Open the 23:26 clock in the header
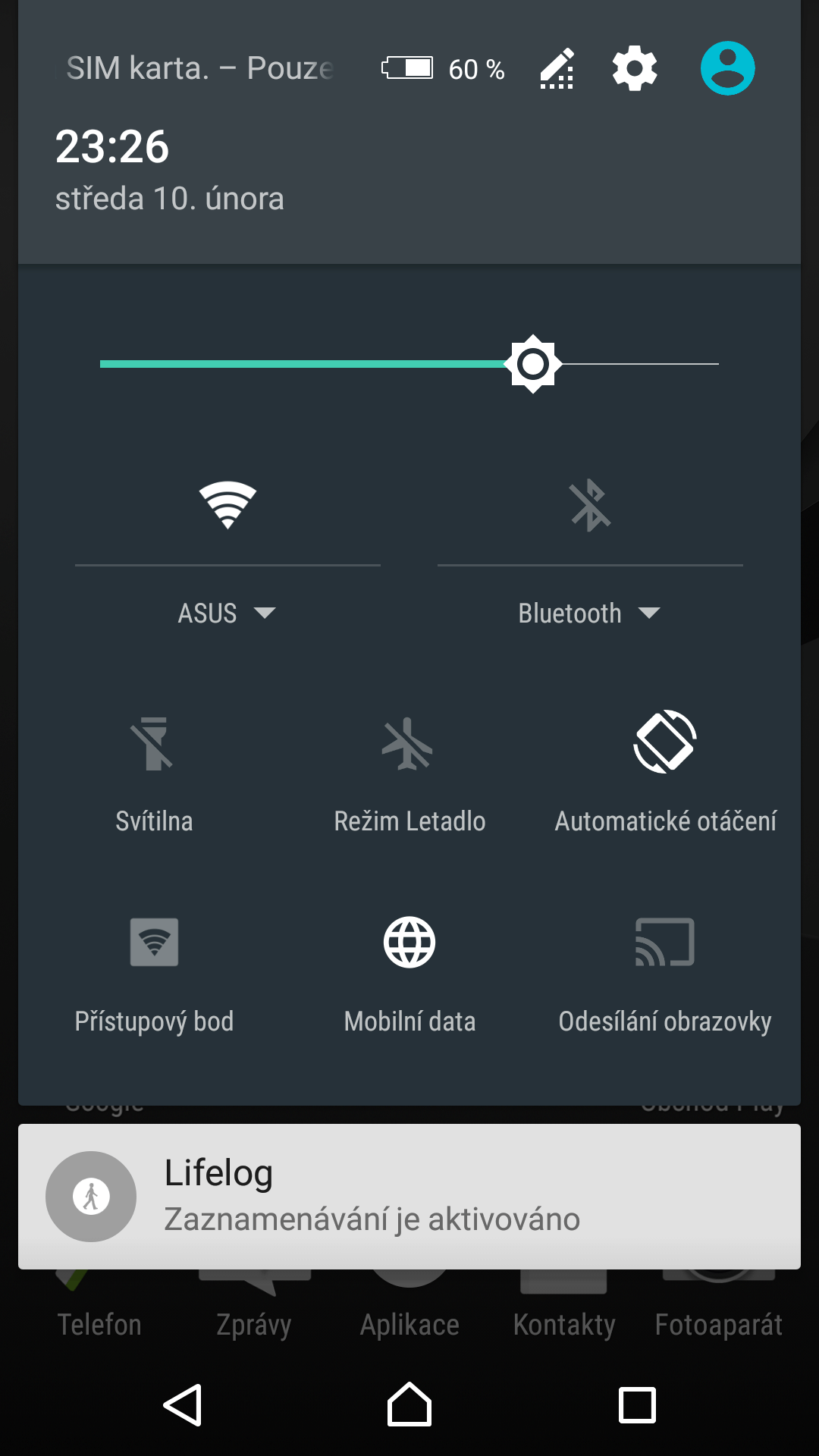 click(112, 146)
